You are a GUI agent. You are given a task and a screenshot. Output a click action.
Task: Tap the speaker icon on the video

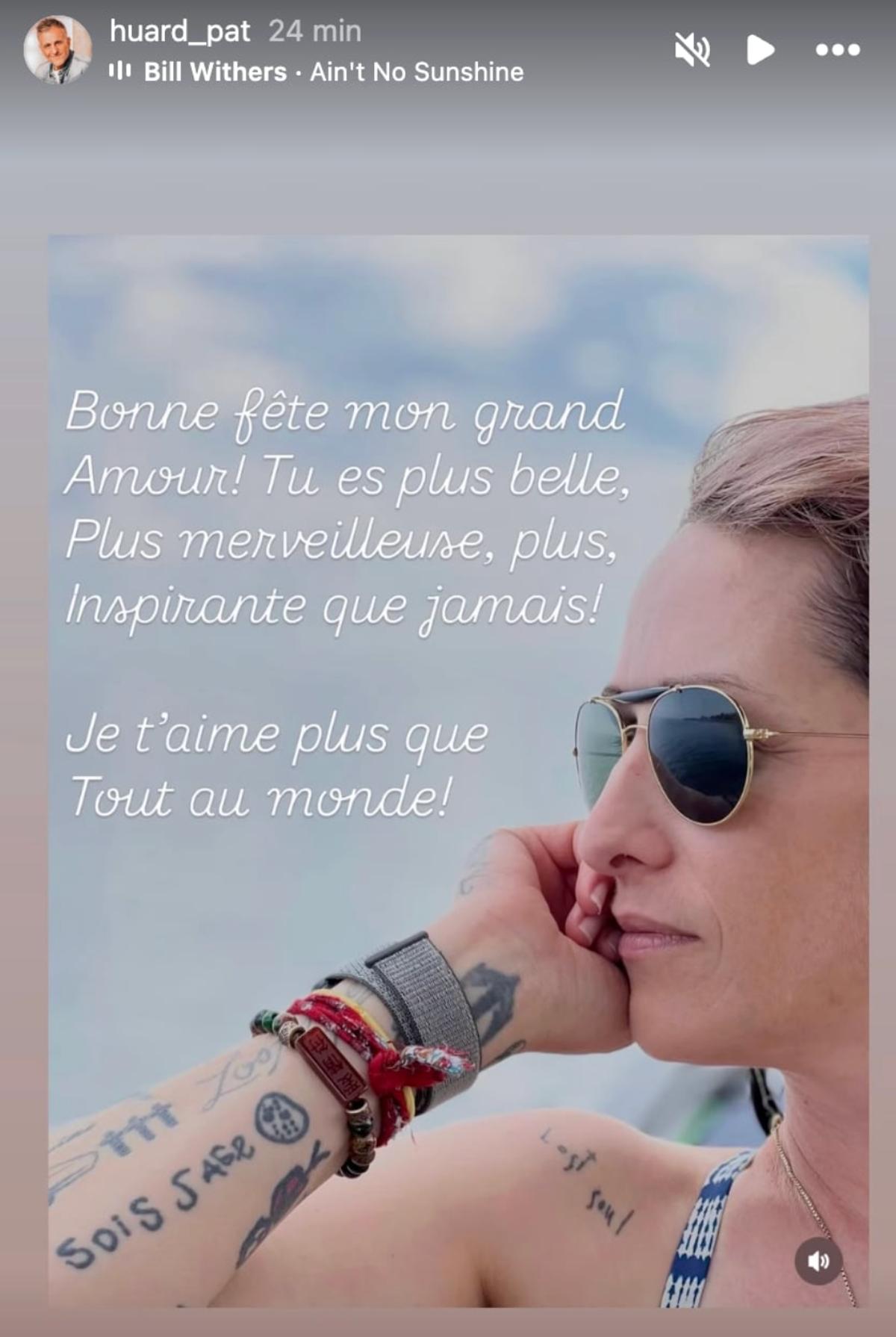818,1261
